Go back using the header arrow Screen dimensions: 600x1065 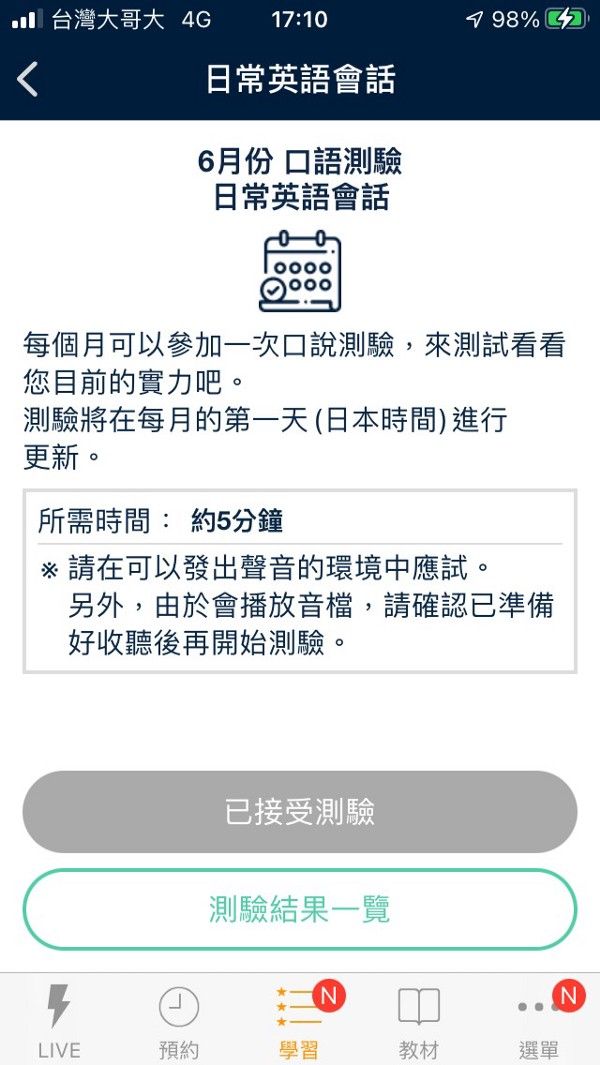click(28, 79)
